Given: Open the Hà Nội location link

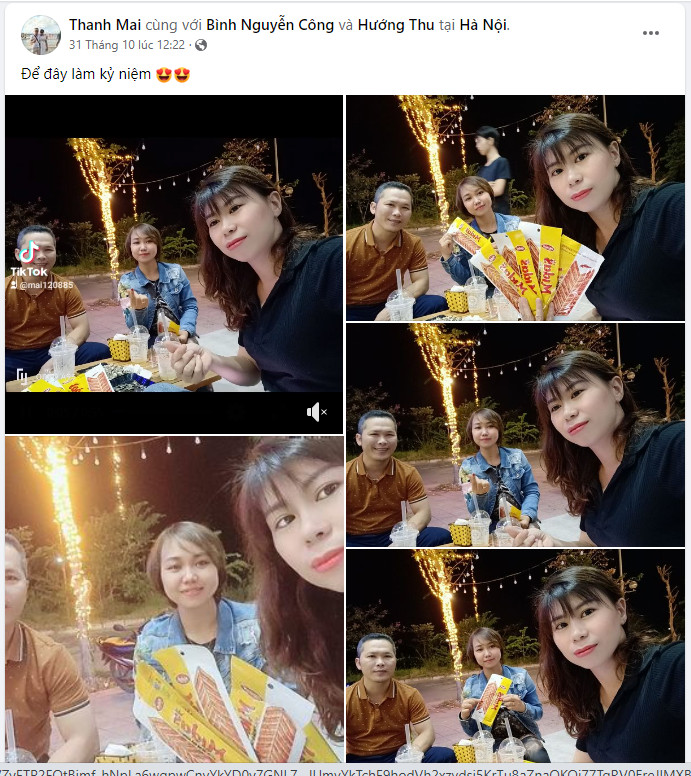Looking at the screenshot, I should click(483, 25).
